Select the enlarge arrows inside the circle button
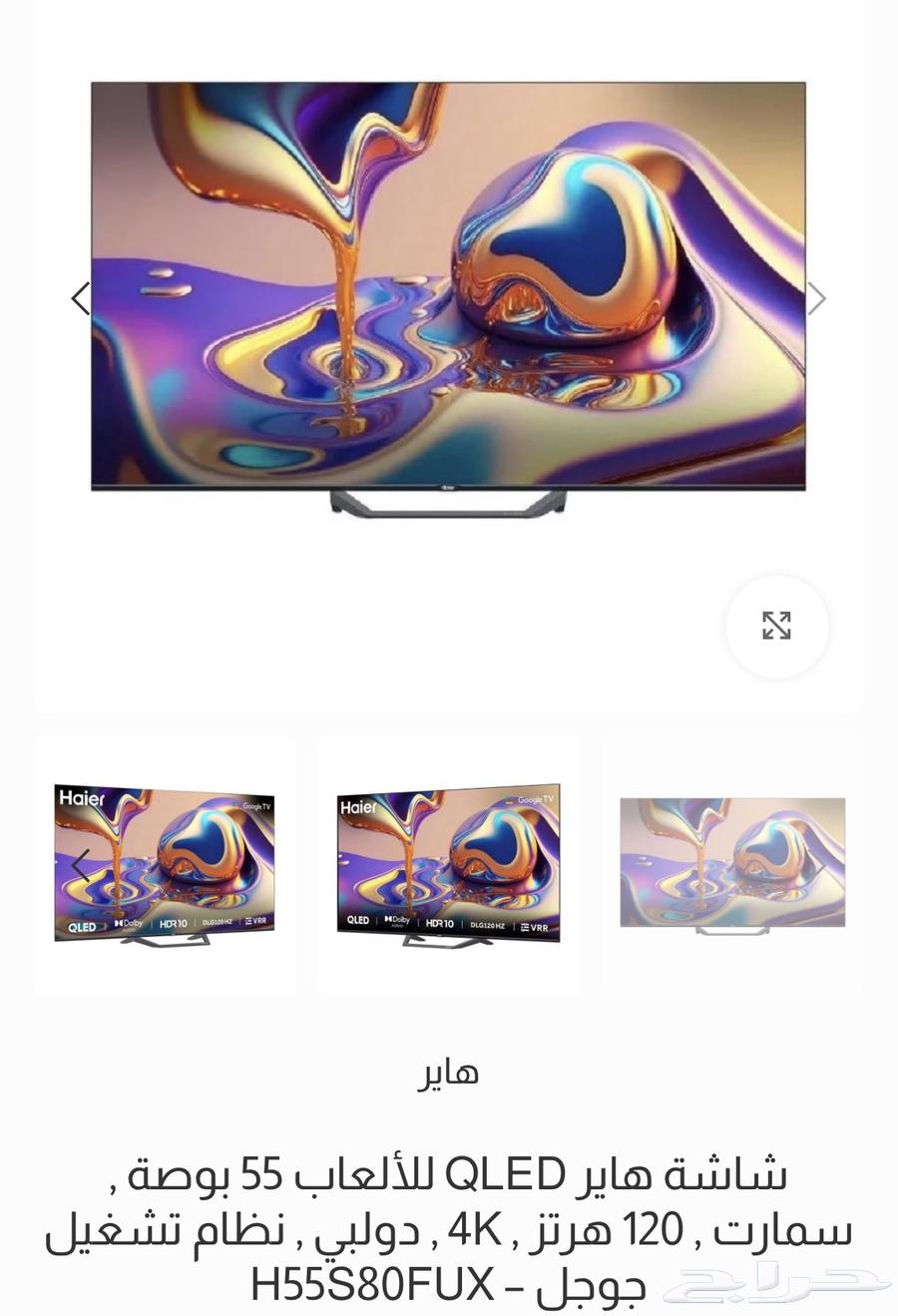This screenshot has width=898, height=1316. (777, 627)
